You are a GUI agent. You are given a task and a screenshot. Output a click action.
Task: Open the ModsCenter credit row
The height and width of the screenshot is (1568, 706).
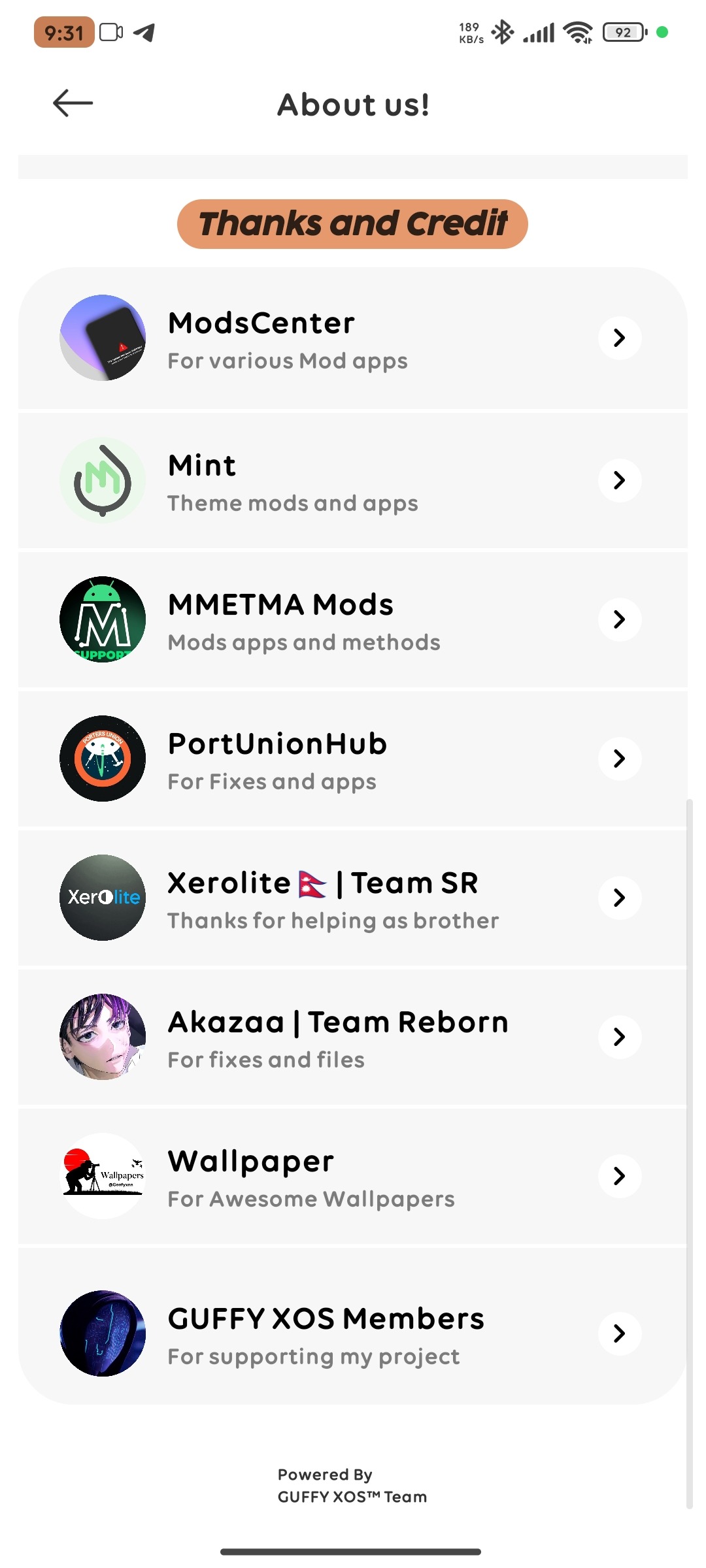point(353,338)
